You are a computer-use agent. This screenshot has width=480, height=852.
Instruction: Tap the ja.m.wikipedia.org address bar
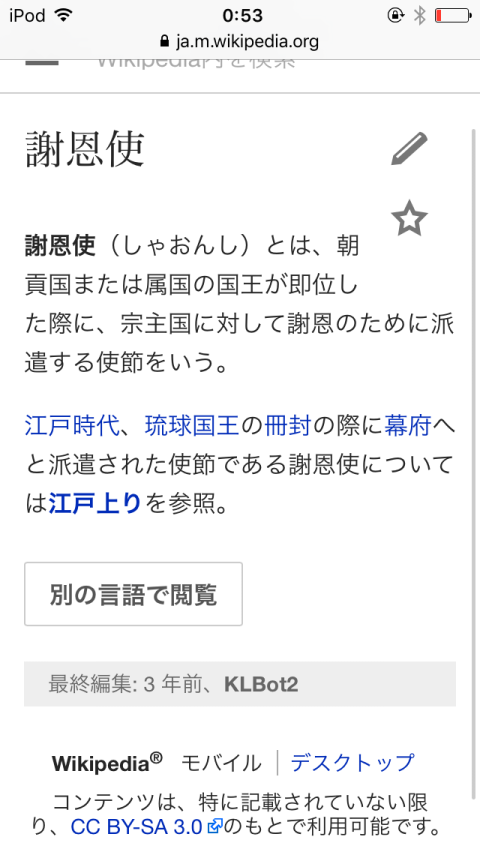(x=240, y=41)
